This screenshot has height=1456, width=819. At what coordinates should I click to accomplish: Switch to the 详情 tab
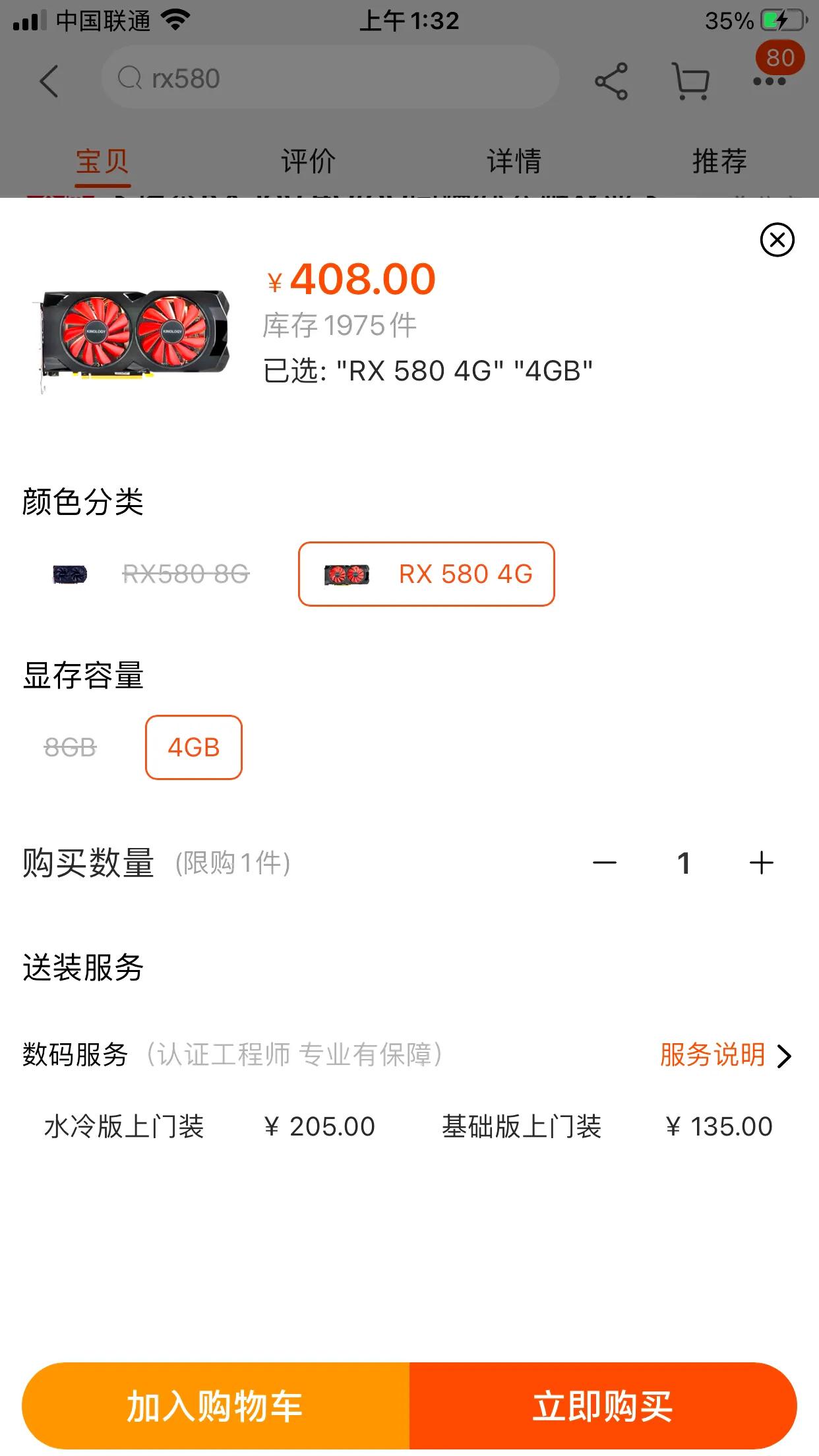pyautogui.click(x=514, y=159)
